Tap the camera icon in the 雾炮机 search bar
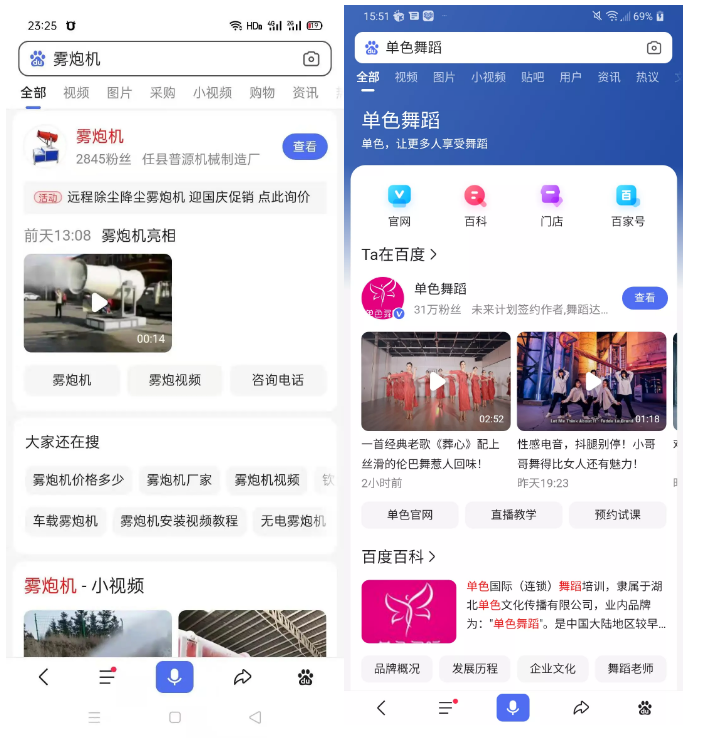This screenshot has height=754, width=704. [x=311, y=59]
